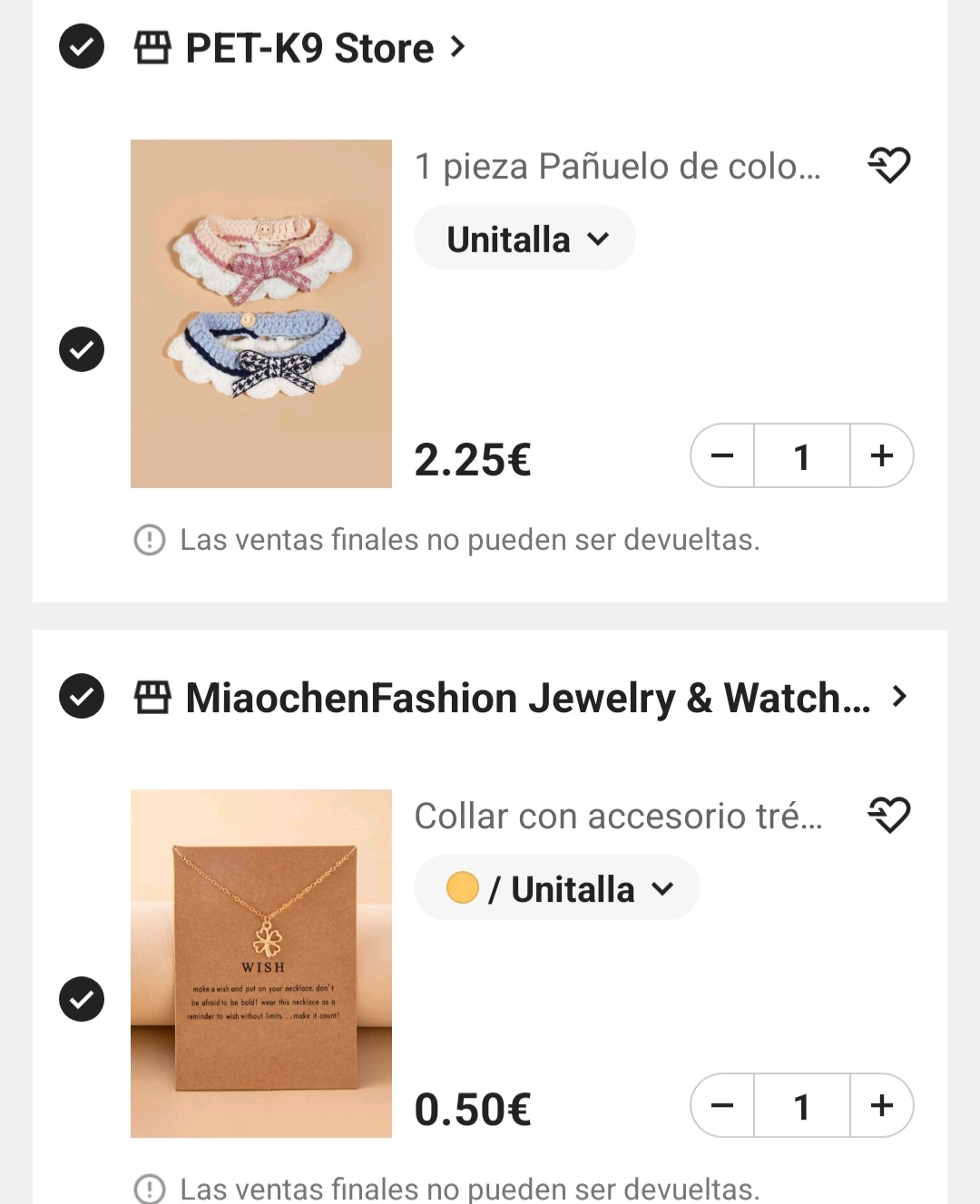980x1204 pixels.
Task: Add one more of the 0.50€ necklace
Action: click(x=881, y=1106)
